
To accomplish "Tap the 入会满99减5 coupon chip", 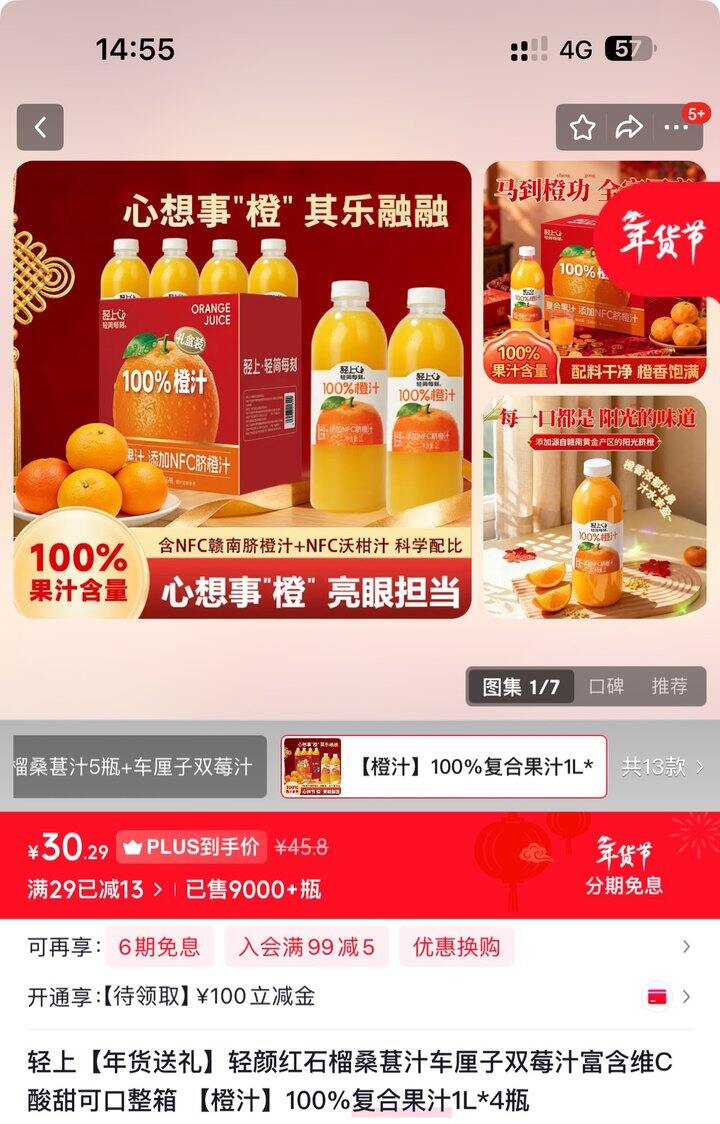I will coord(307,946).
